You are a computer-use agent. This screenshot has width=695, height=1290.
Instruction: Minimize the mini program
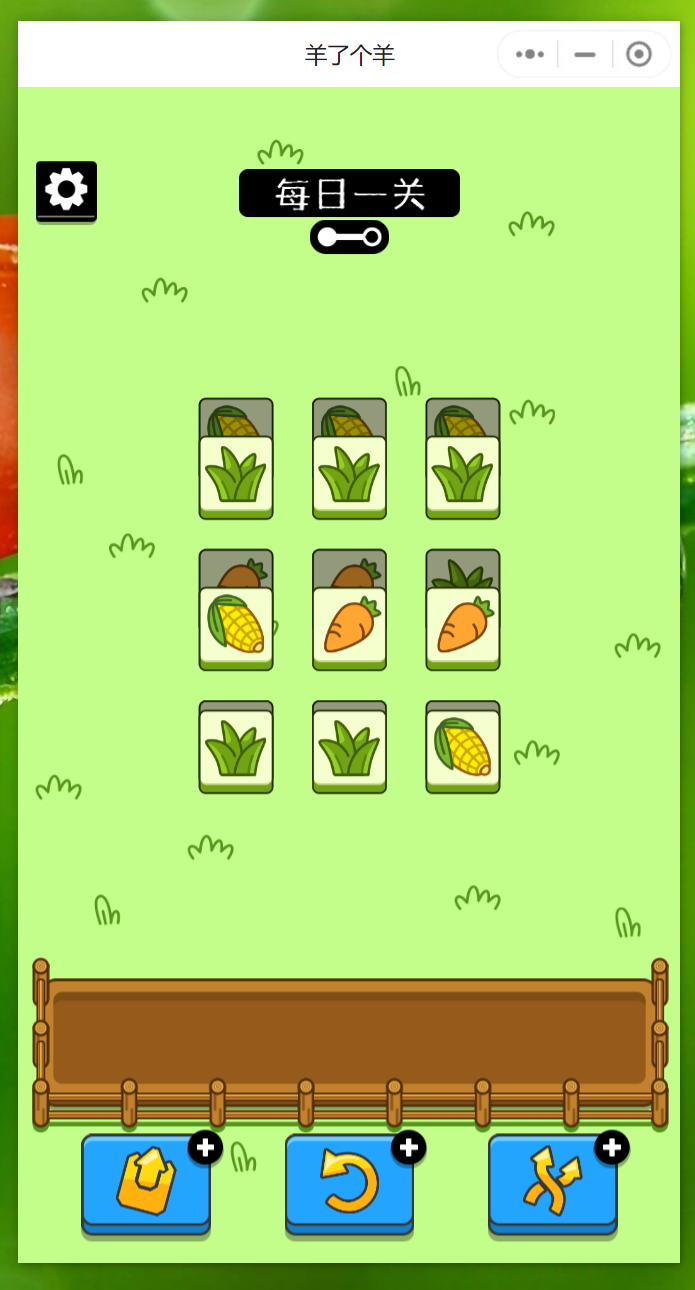[585, 54]
